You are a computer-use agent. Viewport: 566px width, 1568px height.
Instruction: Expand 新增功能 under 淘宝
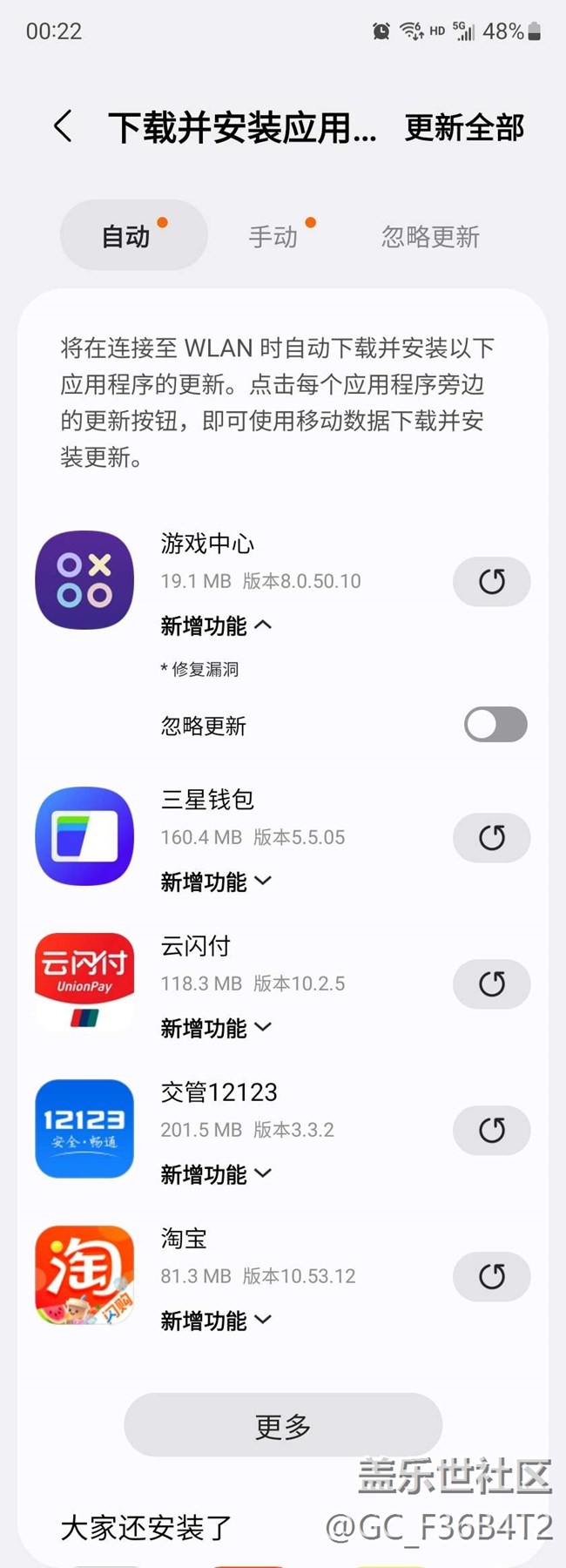(216, 1321)
